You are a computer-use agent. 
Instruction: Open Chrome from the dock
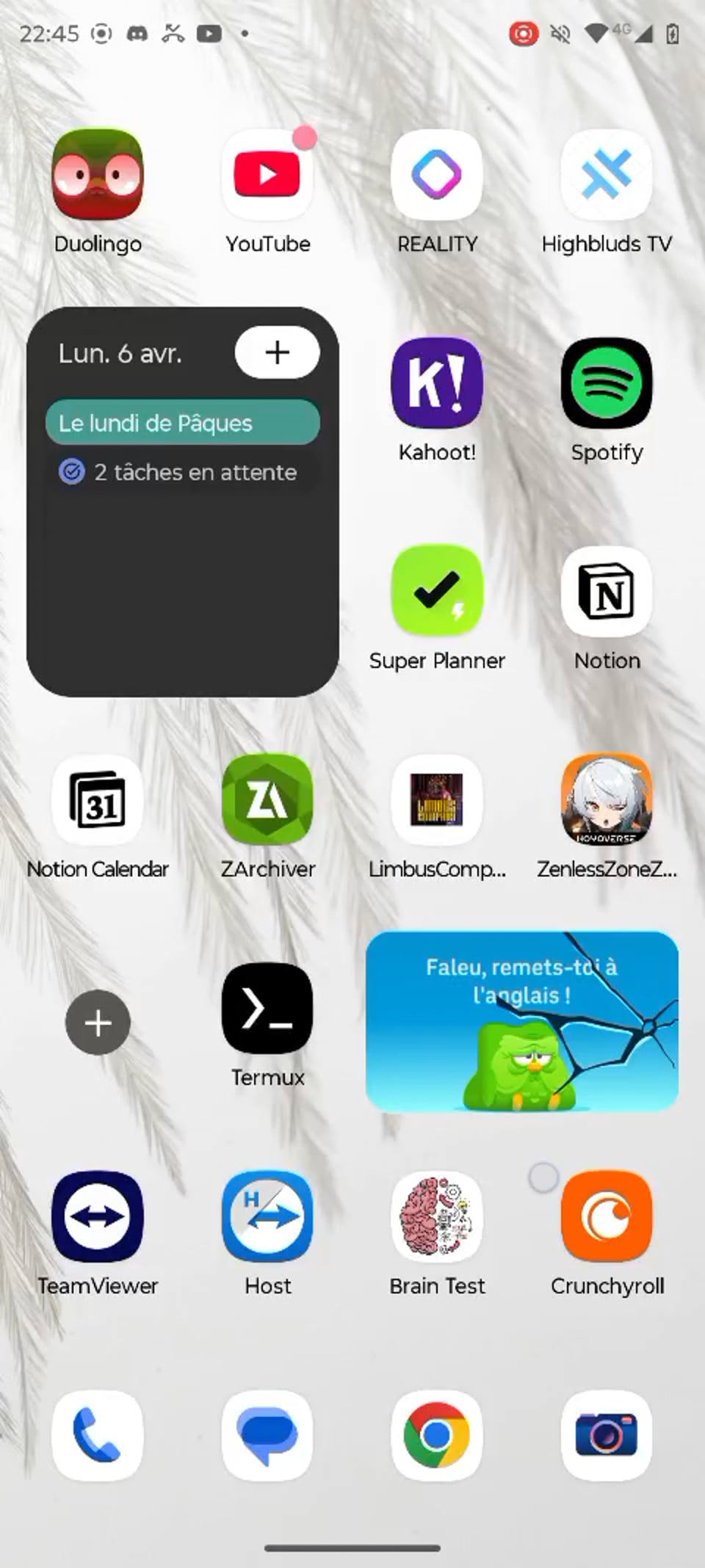click(437, 1435)
